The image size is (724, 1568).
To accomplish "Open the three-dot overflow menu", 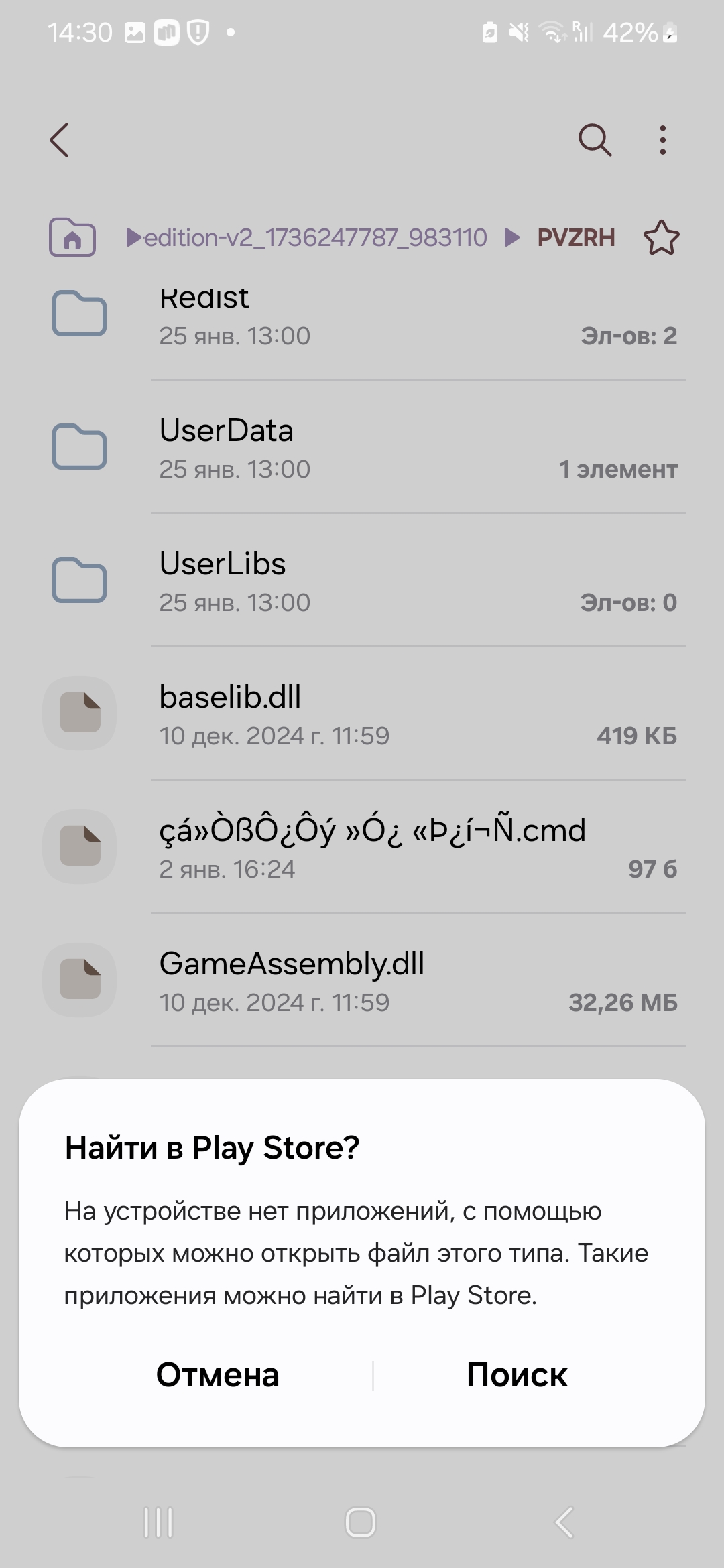I will pyautogui.click(x=662, y=140).
